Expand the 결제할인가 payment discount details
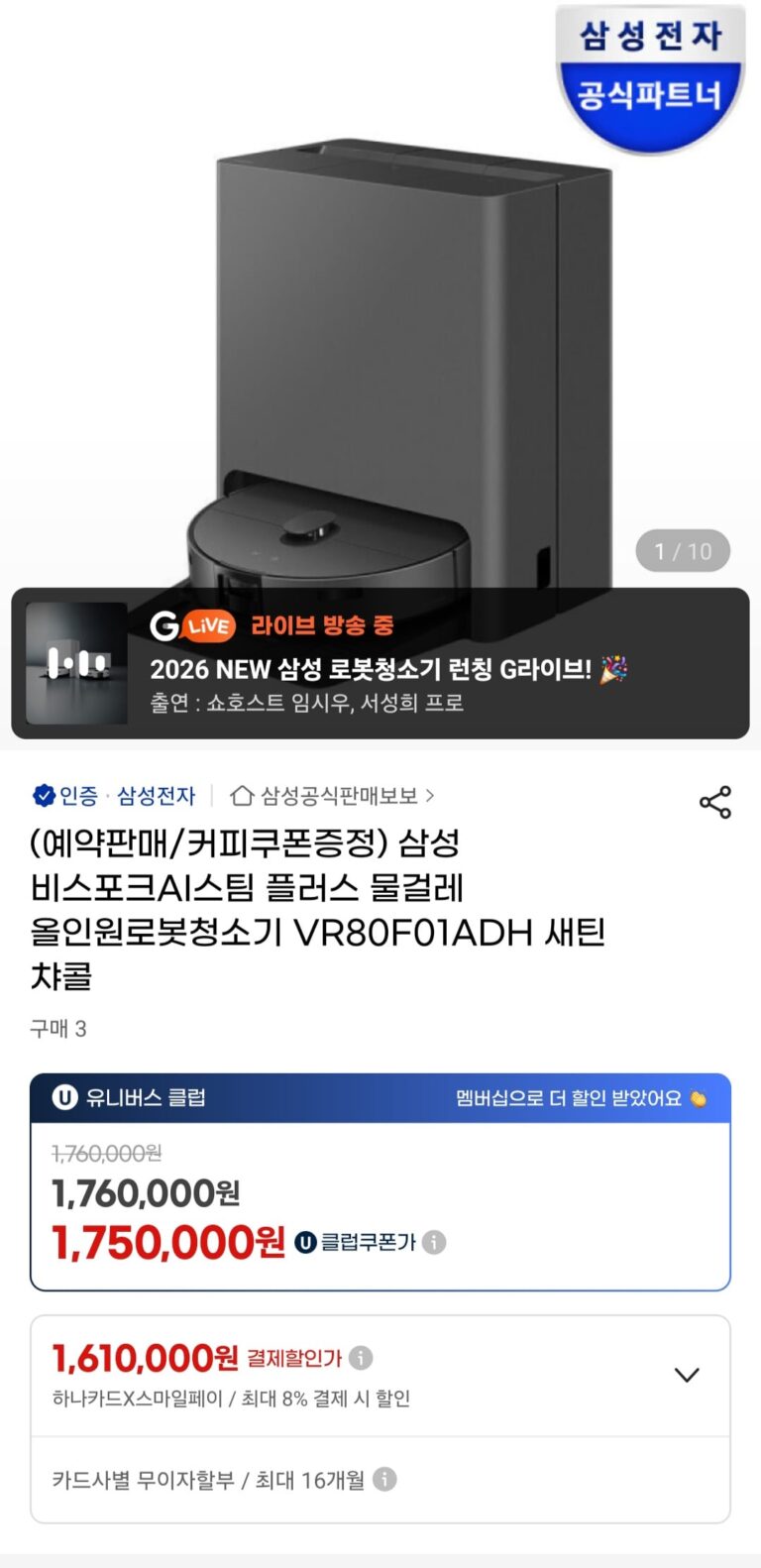This screenshot has width=761, height=1568. [686, 1375]
